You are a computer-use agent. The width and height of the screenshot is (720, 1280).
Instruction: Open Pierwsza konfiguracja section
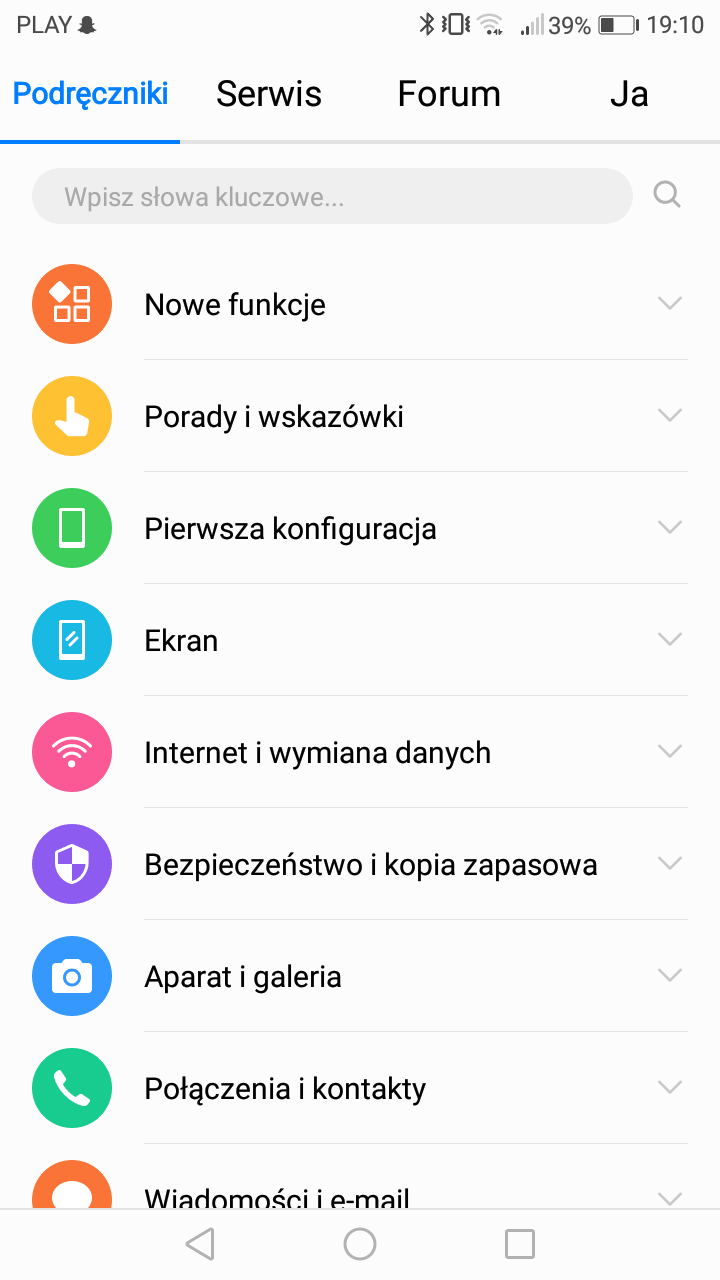coord(360,528)
